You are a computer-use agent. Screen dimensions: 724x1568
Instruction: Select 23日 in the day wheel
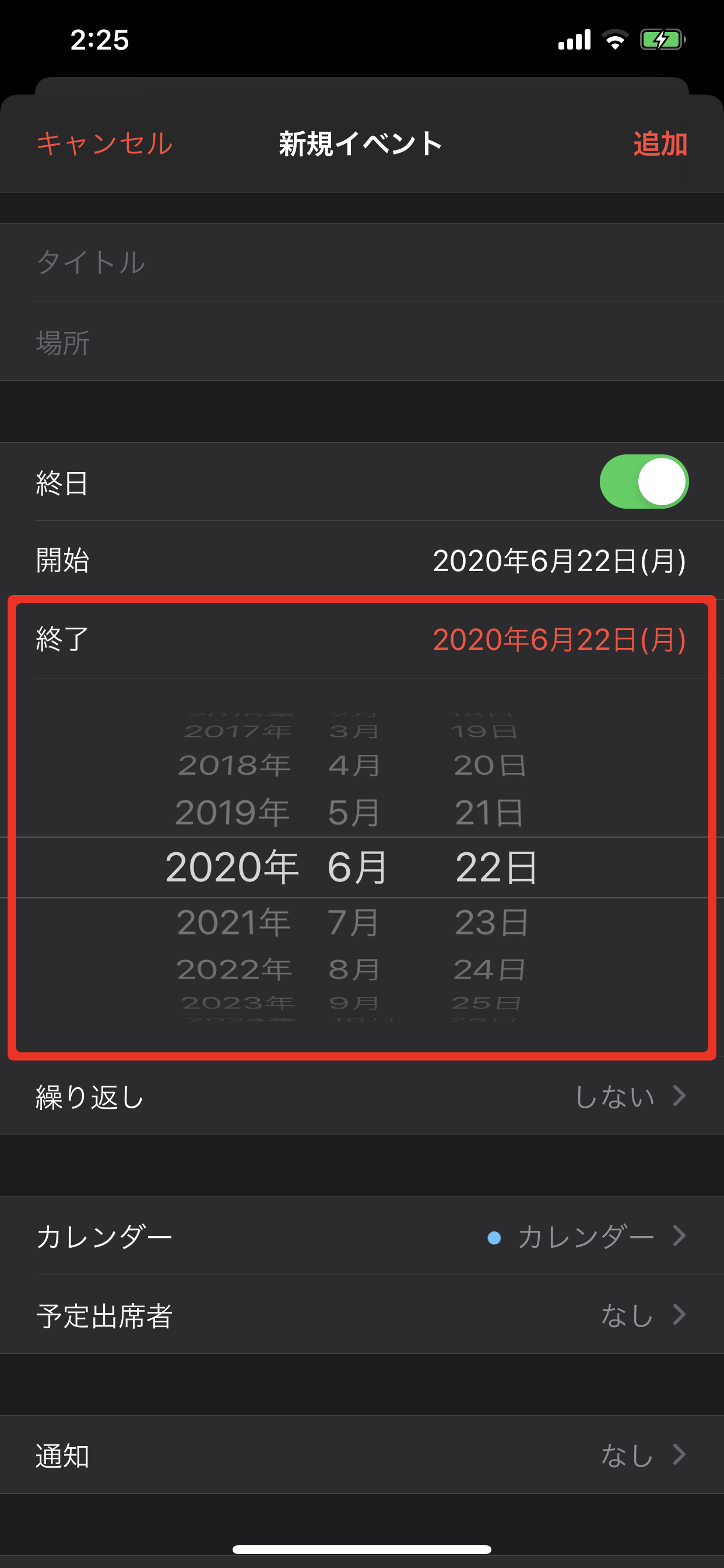click(491, 922)
